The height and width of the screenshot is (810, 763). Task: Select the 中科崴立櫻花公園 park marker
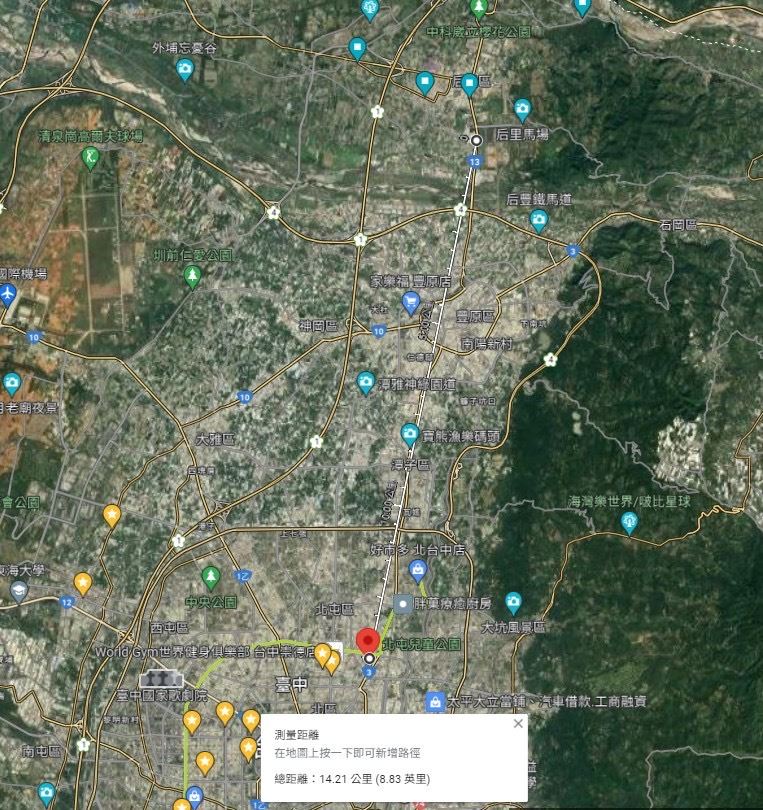[x=479, y=9]
